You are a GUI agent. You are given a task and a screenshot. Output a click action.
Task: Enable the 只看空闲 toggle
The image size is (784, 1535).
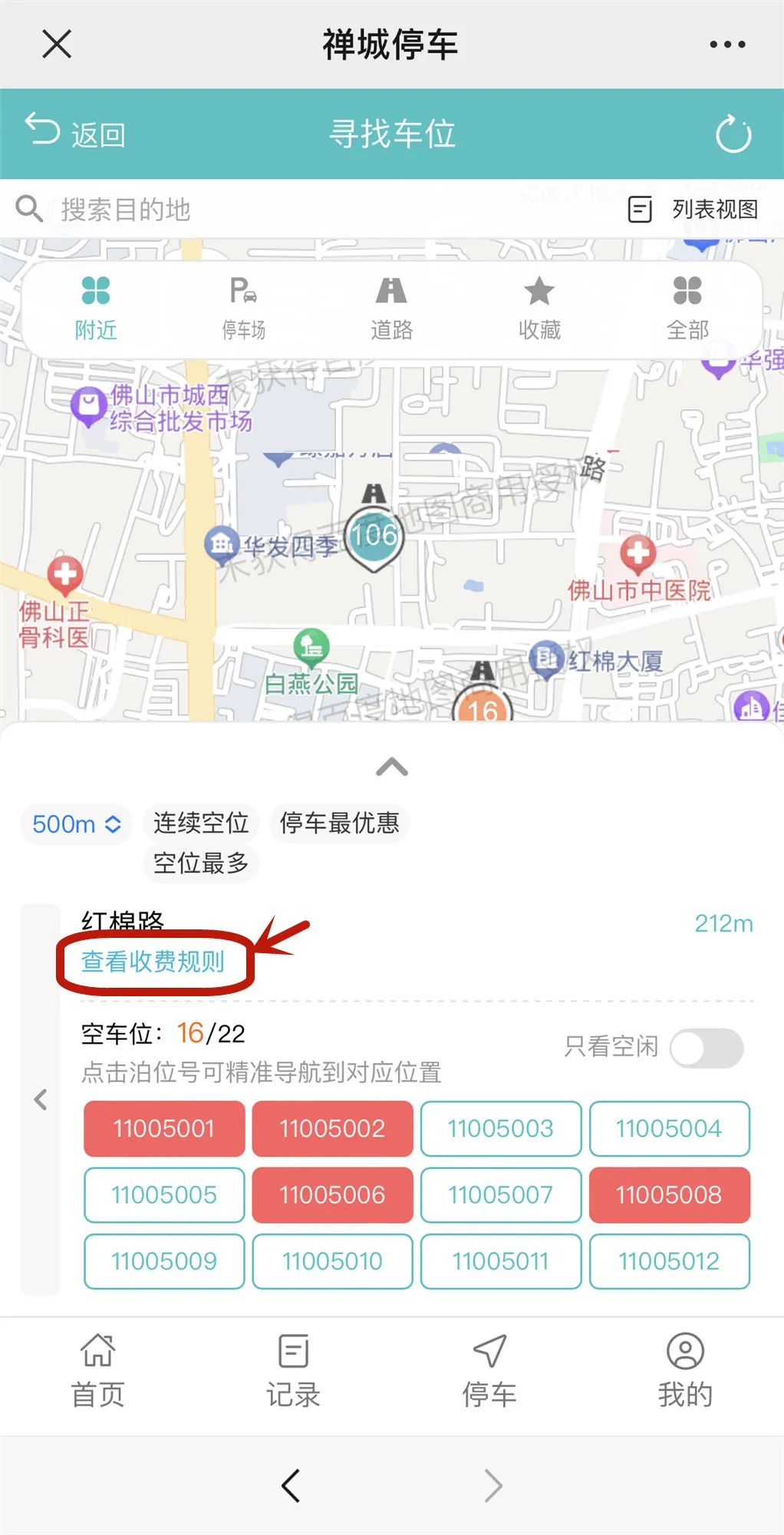(706, 1048)
